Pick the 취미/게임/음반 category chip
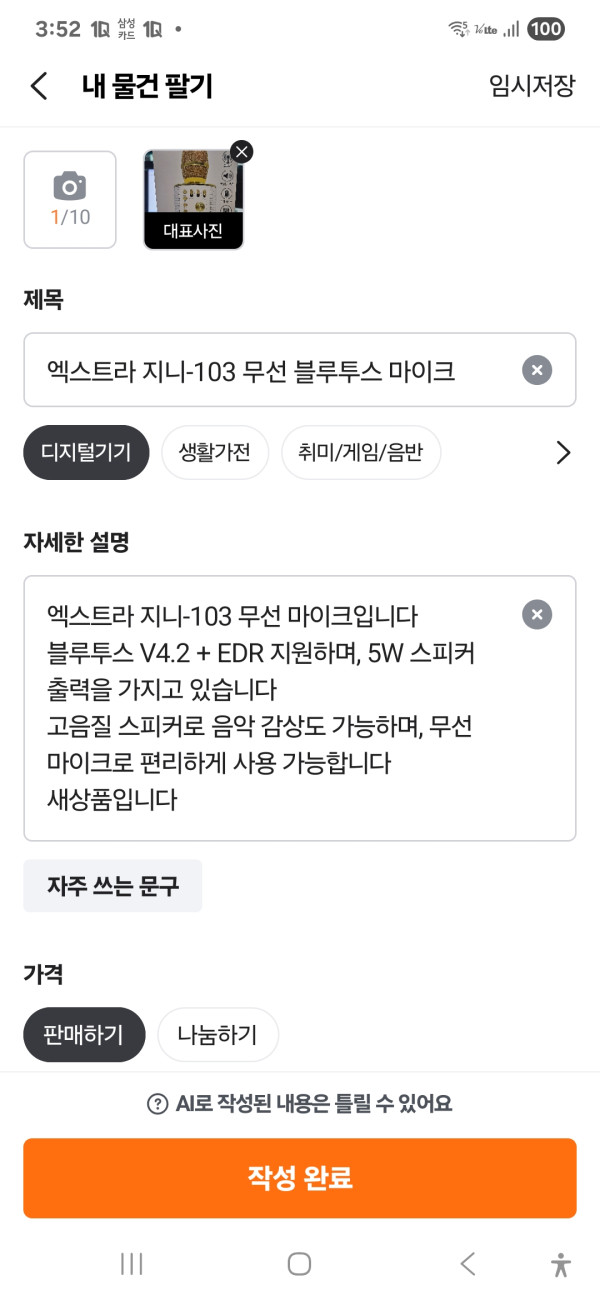Screen dimensions: 600x1300 pos(360,452)
